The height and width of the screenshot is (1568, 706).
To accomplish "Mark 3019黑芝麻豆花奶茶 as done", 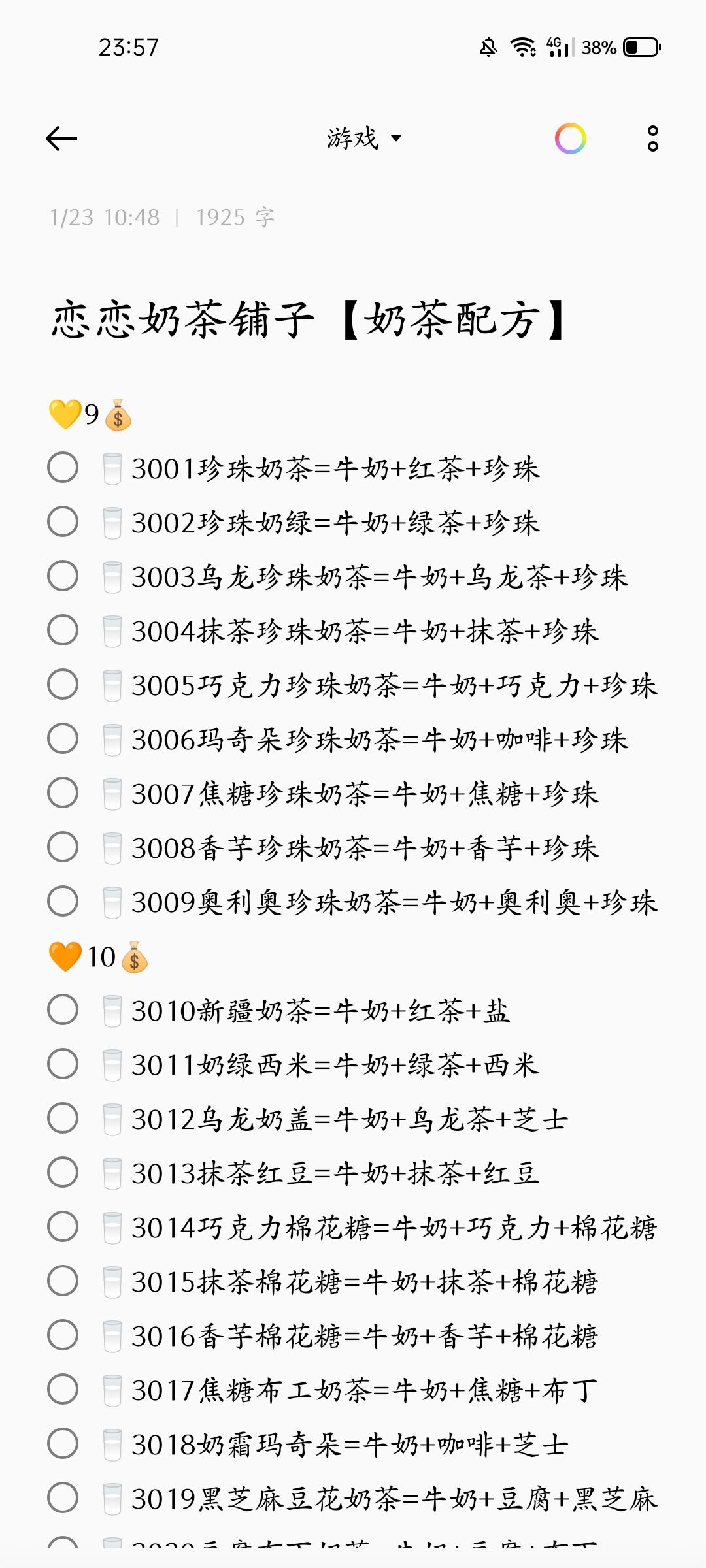I will pyautogui.click(x=63, y=1498).
